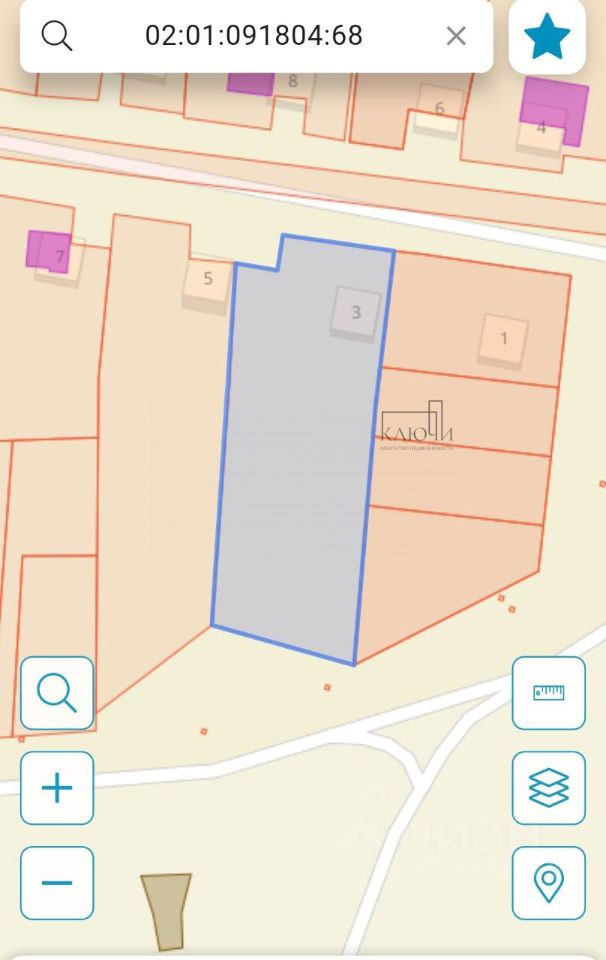Clear the cadastral number in search

click(x=456, y=36)
